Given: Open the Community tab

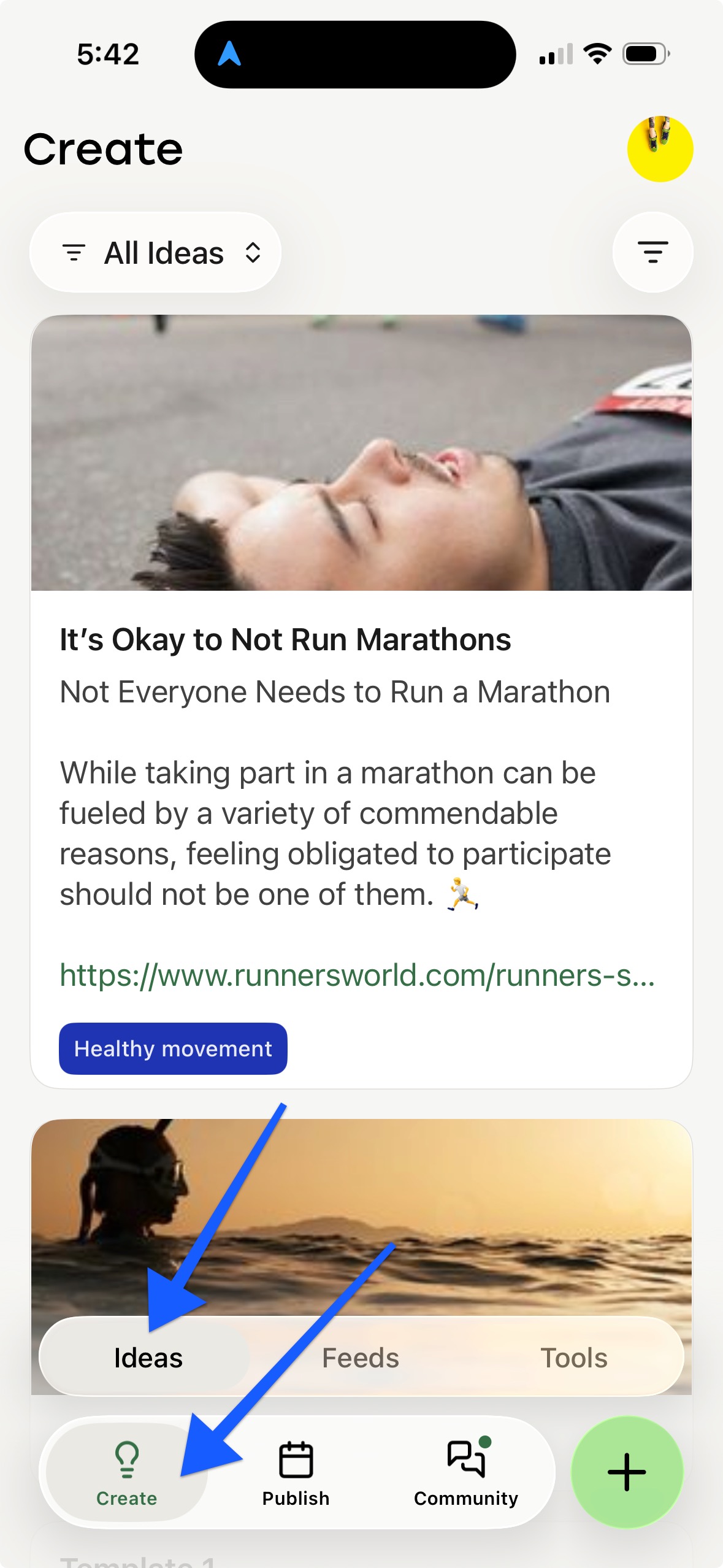Looking at the screenshot, I should pyautogui.click(x=466, y=1472).
